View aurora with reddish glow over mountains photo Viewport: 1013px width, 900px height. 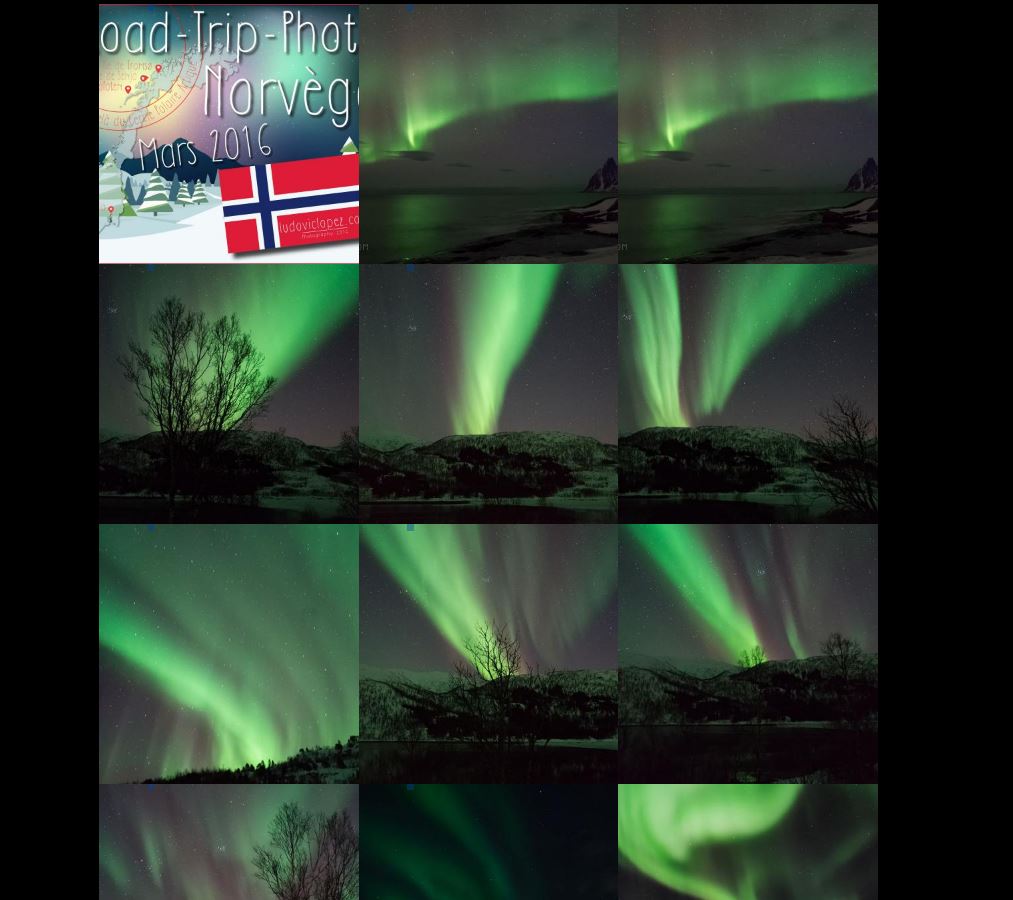coord(747,653)
